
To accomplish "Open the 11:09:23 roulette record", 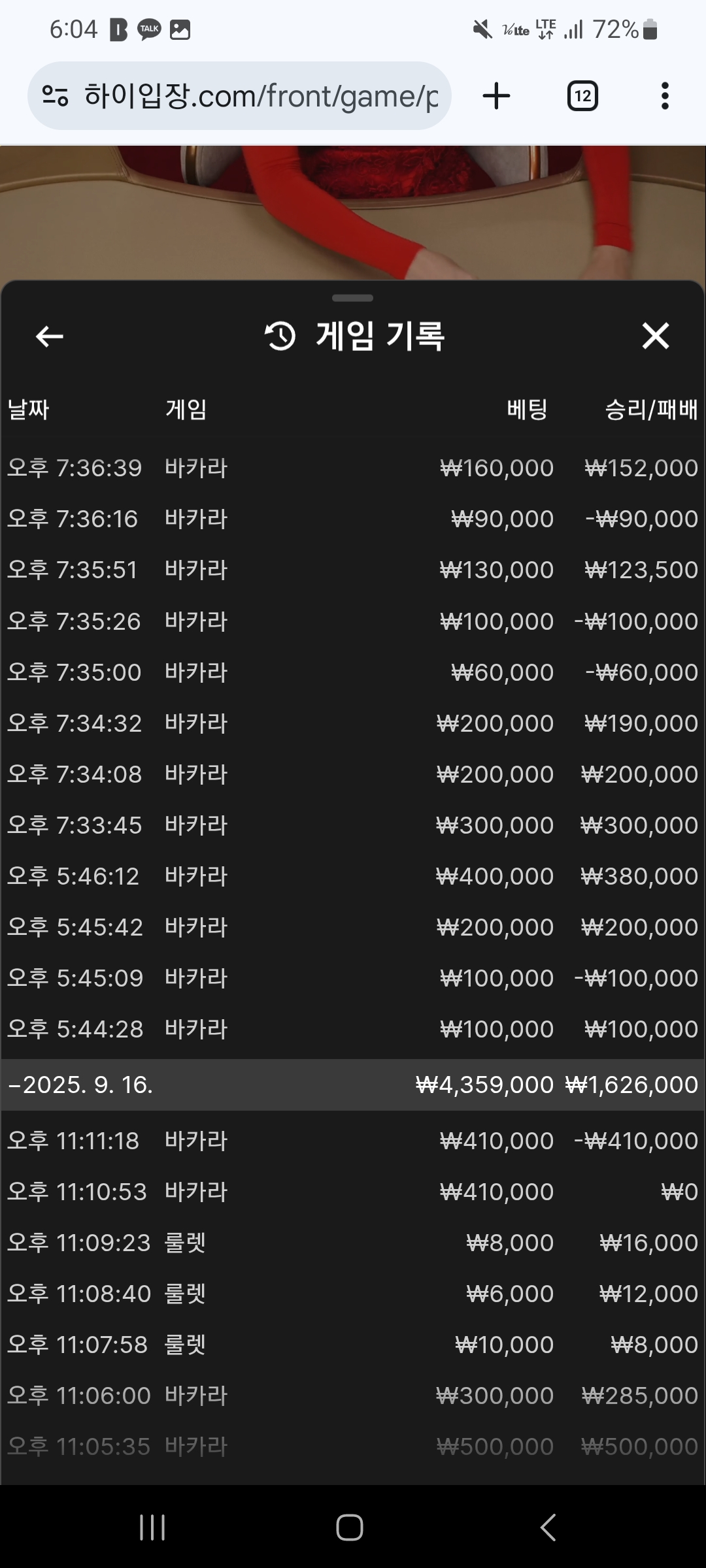I will click(353, 1243).
